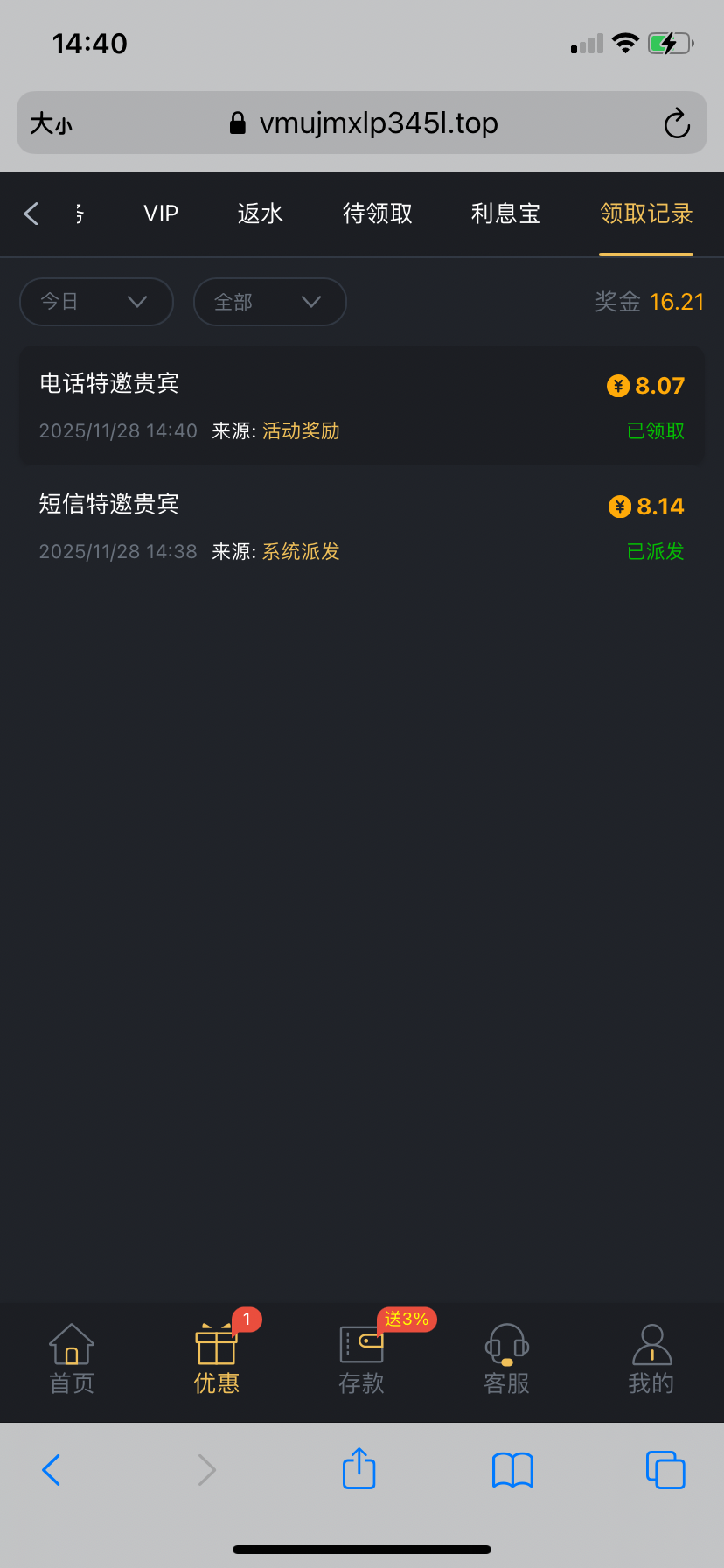Open the 存款 deposit tab
This screenshot has height=1568, width=724.
[x=361, y=1358]
